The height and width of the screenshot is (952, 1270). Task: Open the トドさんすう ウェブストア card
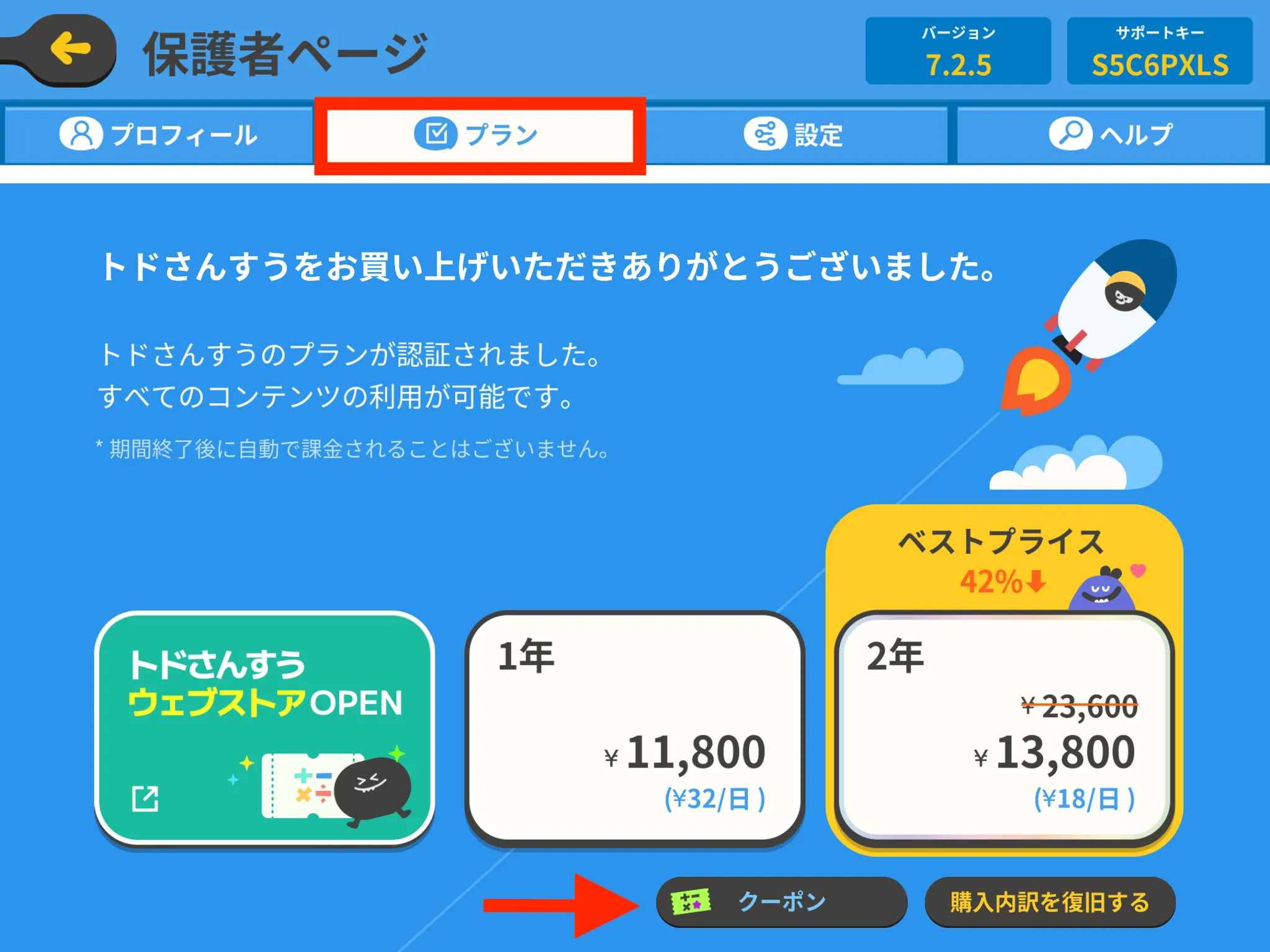click(x=265, y=728)
